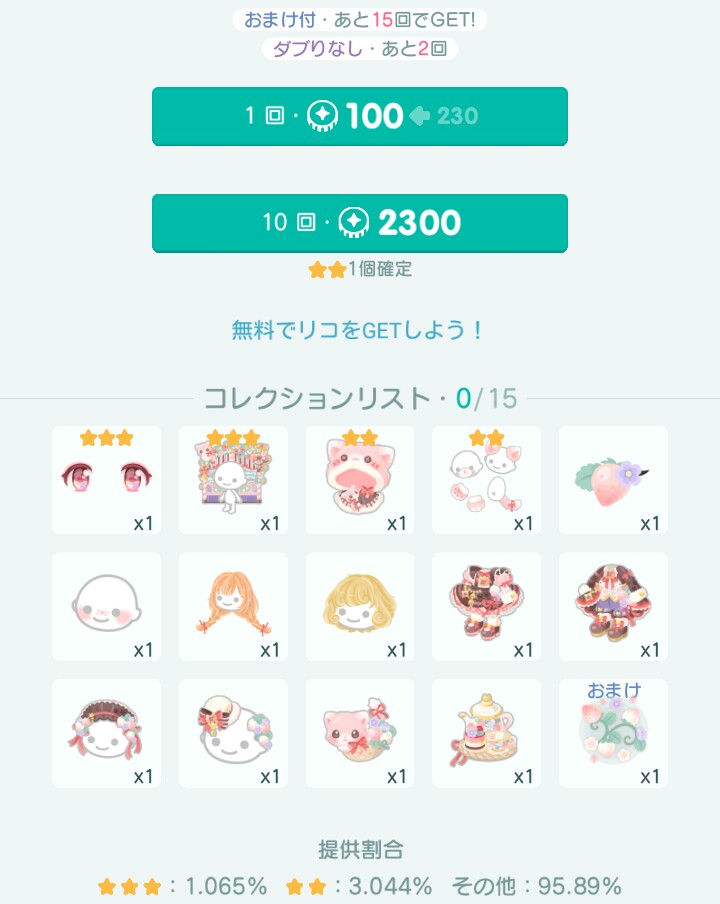The image size is (720, 904).
Task: Open the strawberry with purple flower item
Action: (613, 480)
